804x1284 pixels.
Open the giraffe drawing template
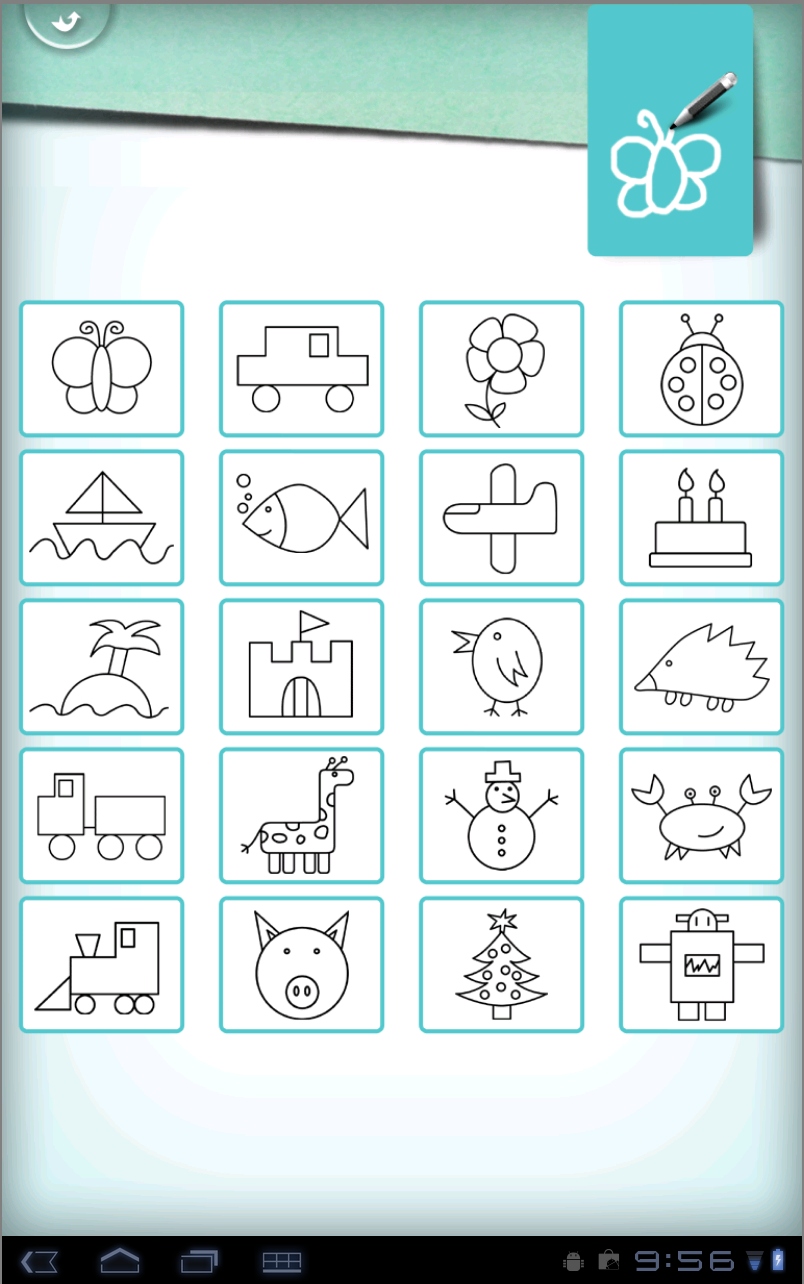tap(301, 815)
